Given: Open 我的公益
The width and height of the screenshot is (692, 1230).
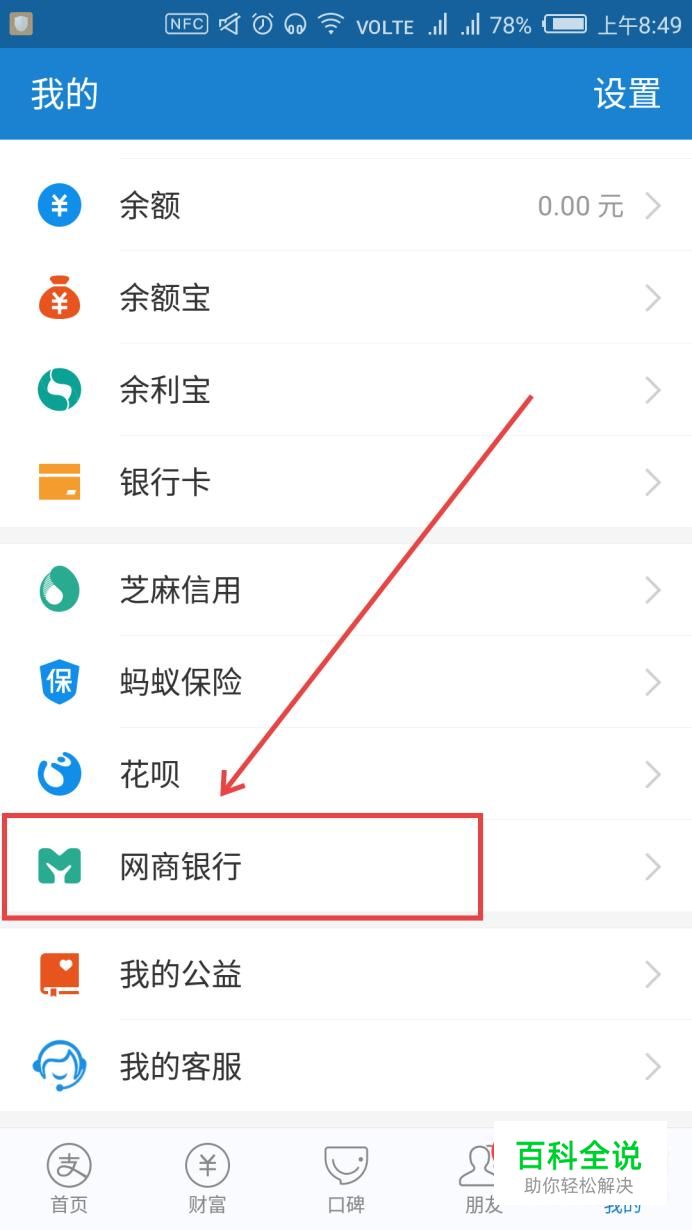Looking at the screenshot, I should click(x=346, y=974).
